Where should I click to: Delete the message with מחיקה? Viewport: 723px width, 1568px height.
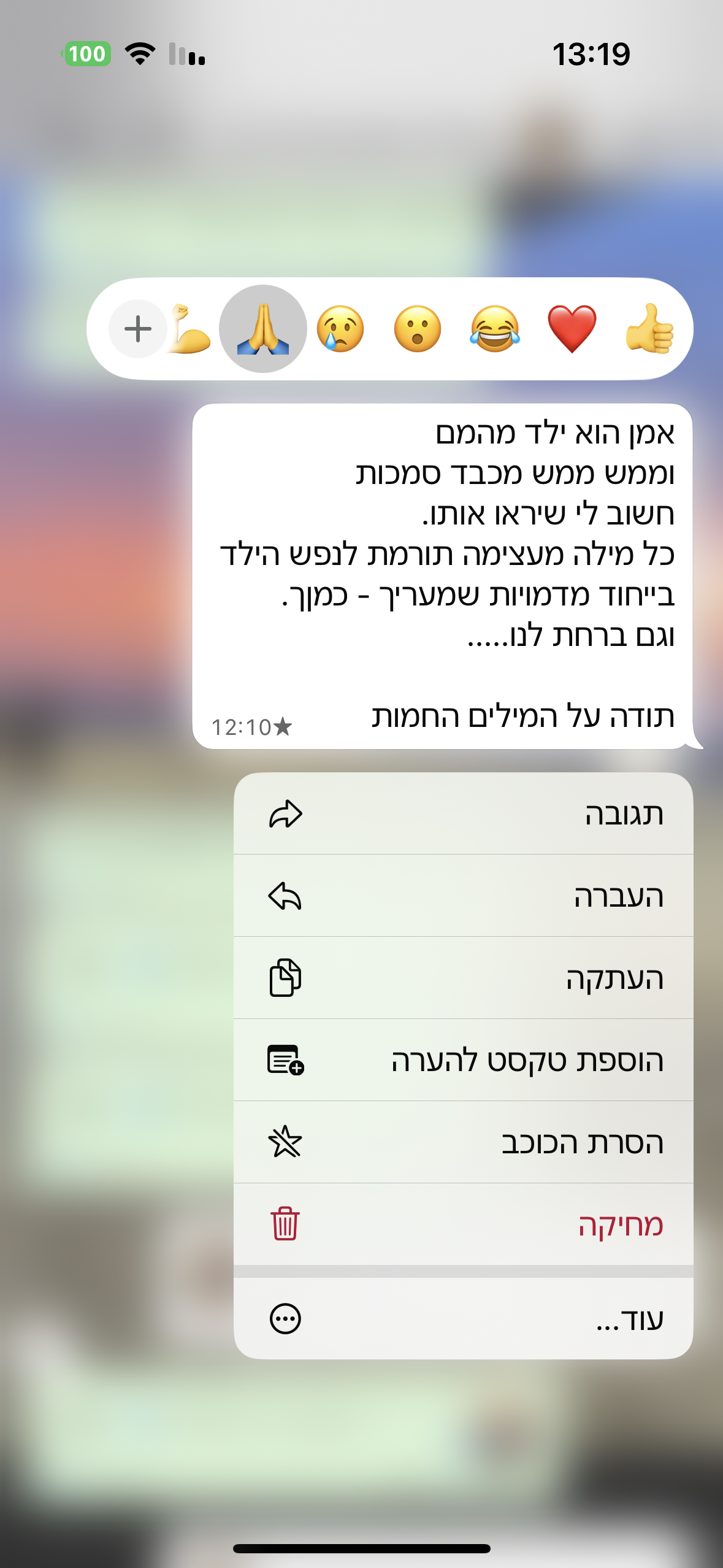(463, 1225)
